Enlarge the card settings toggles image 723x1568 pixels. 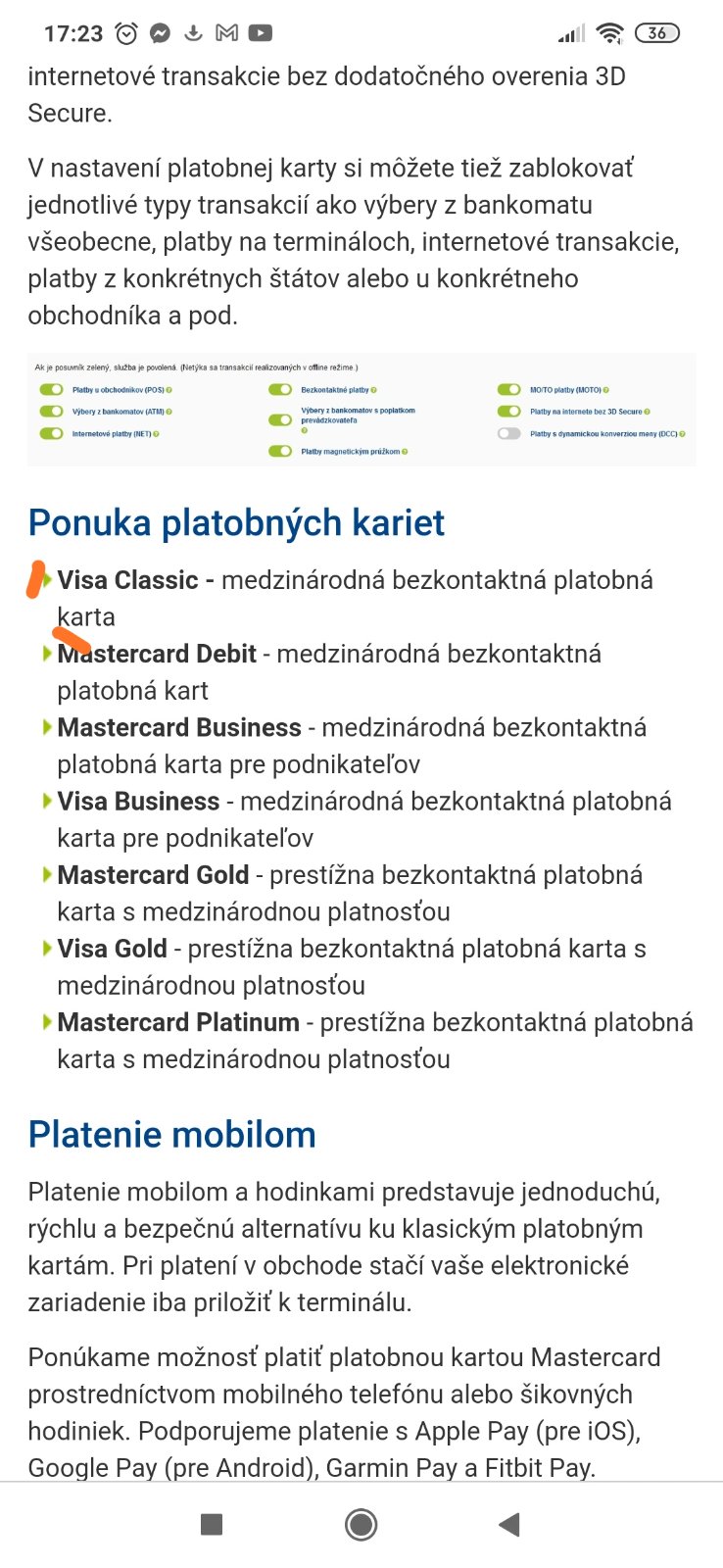tap(361, 410)
